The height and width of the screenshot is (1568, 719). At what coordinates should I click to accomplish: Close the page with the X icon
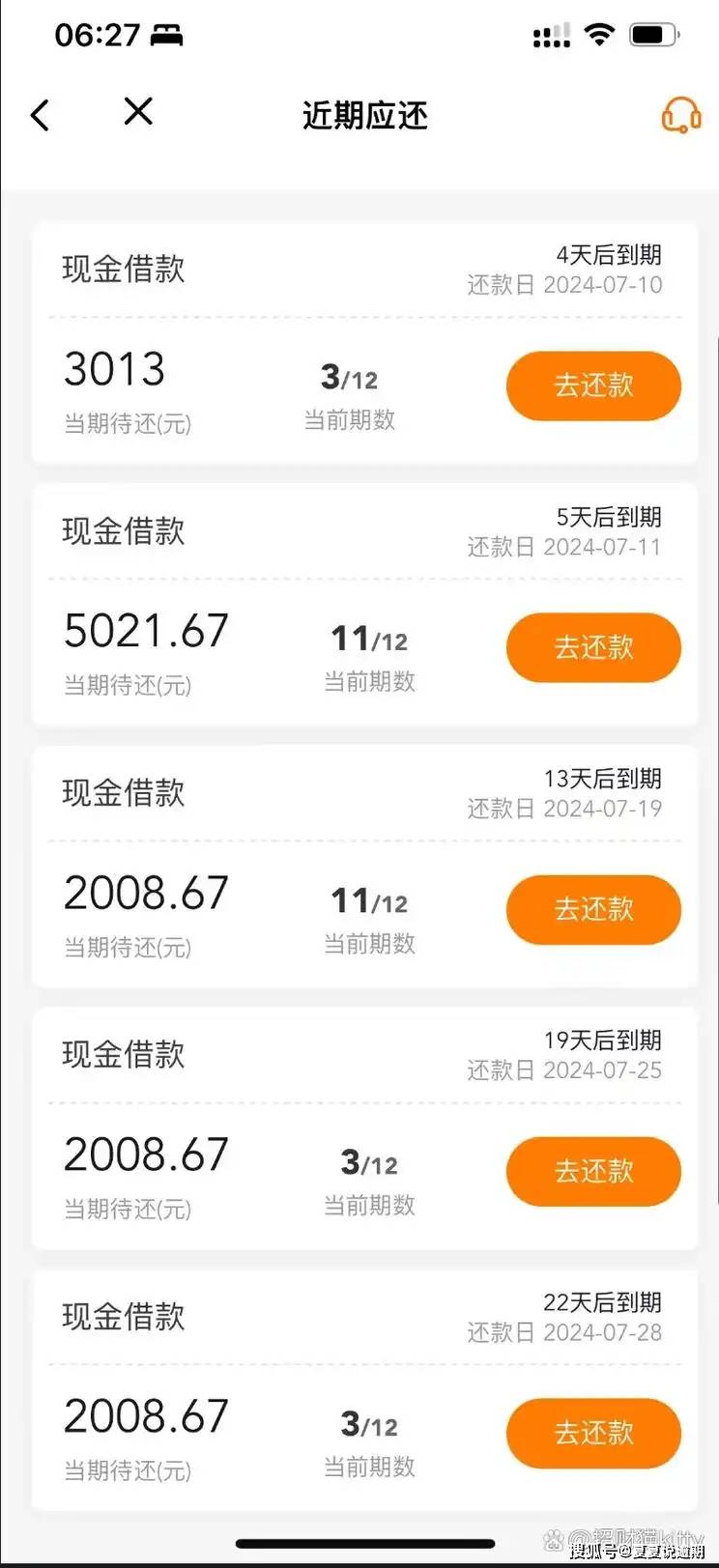[138, 111]
